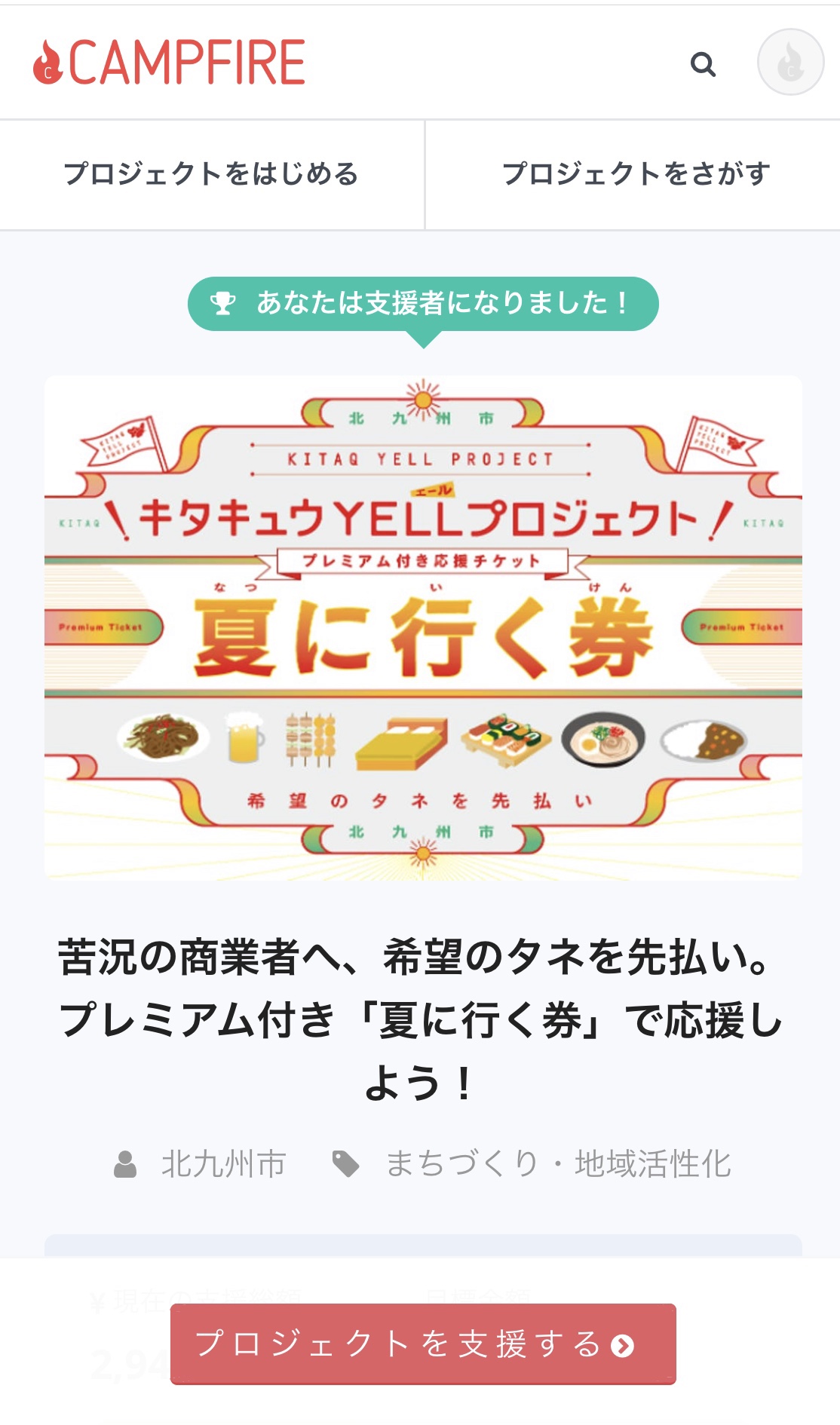Tap プロジェクトを支援する button

pos(422,1344)
